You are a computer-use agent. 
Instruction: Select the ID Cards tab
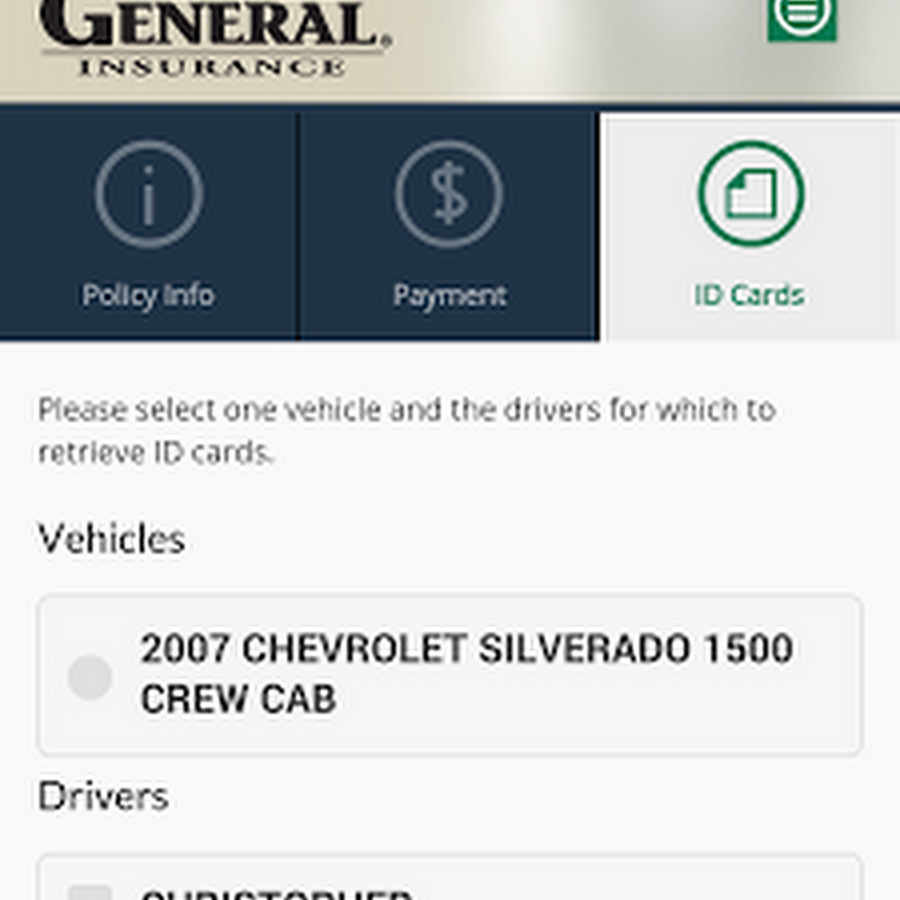tap(750, 226)
